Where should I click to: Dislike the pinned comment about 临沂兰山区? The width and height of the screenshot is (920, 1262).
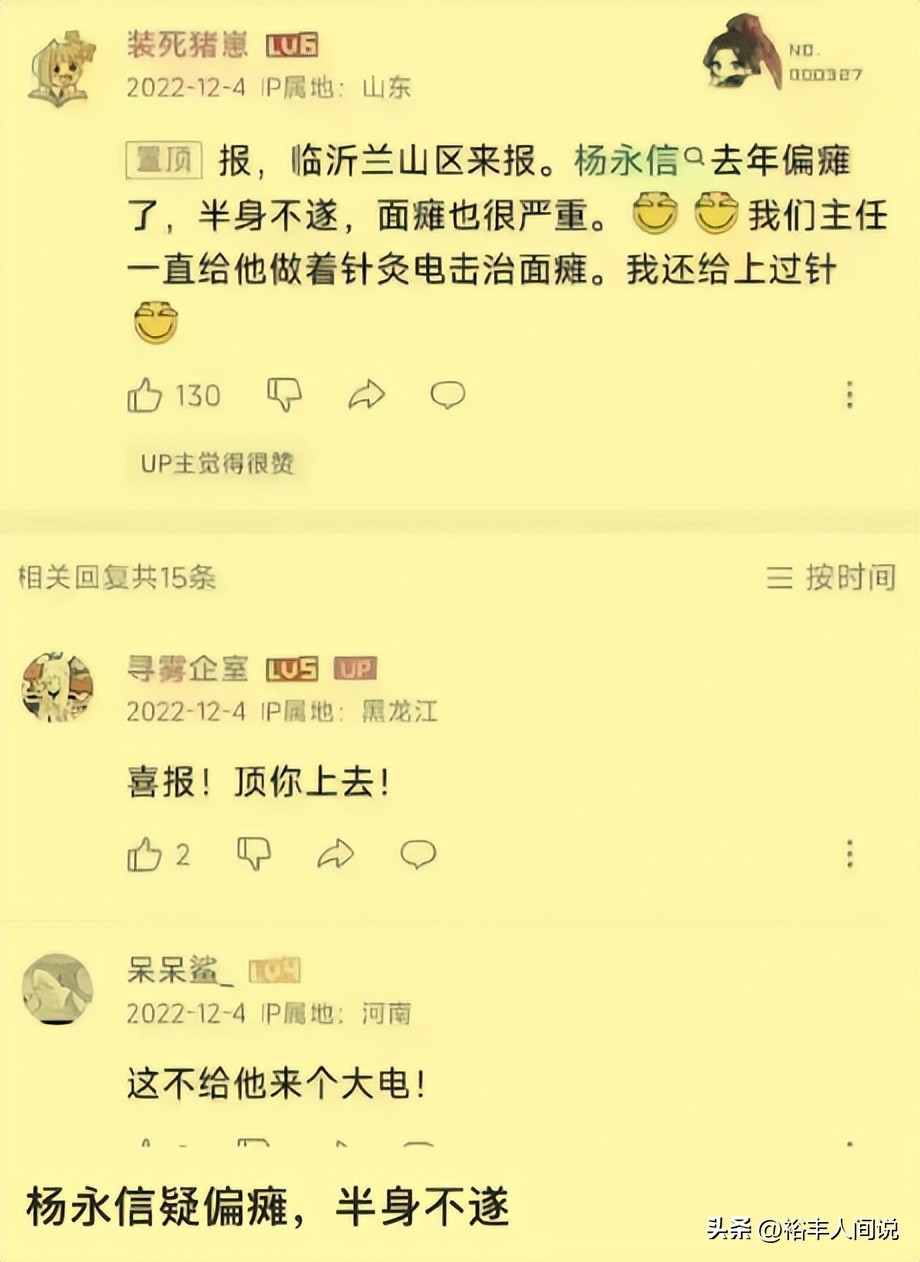[x=284, y=395]
